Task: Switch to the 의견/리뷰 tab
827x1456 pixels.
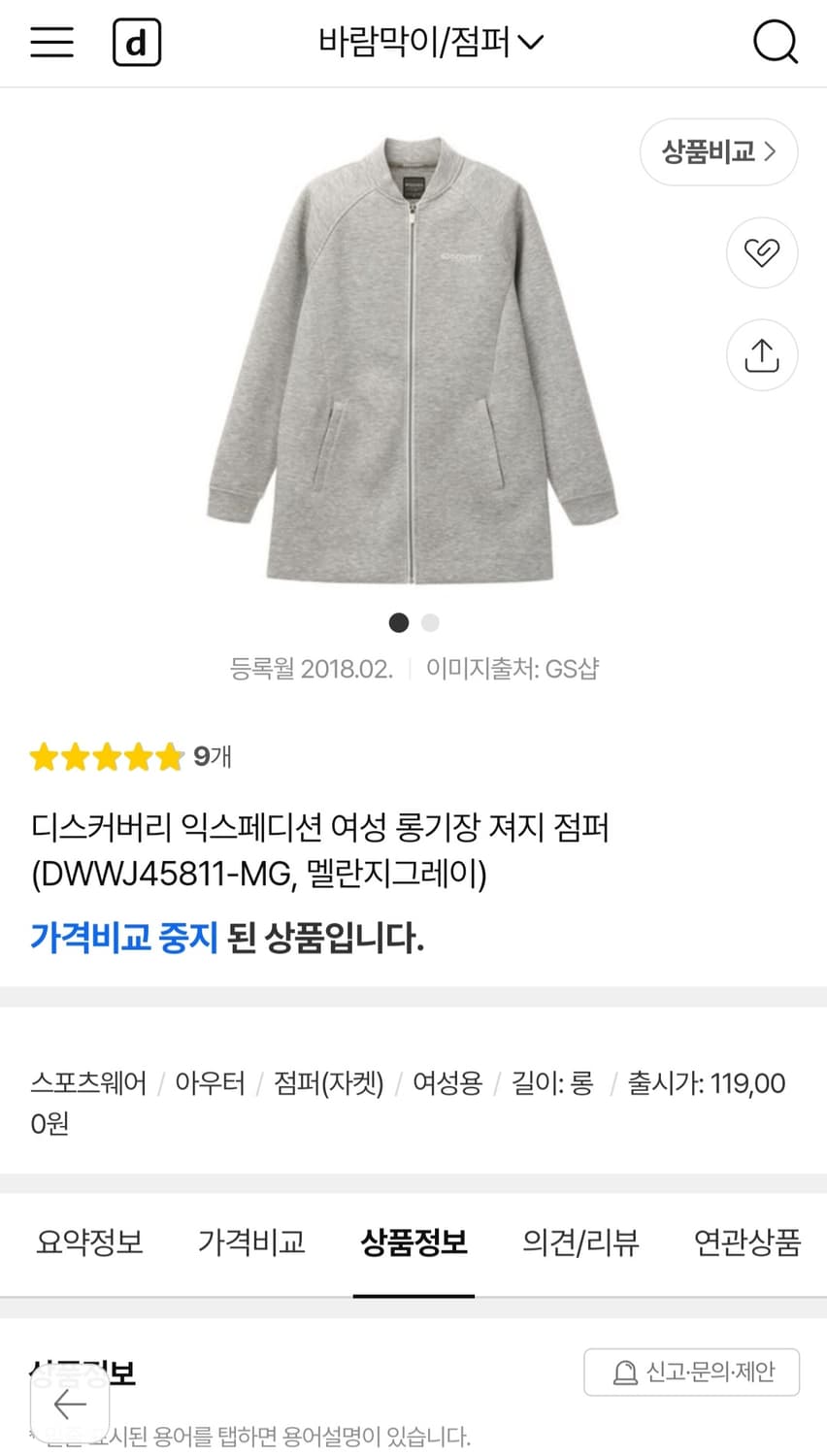Action: pyautogui.click(x=579, y=1242)
